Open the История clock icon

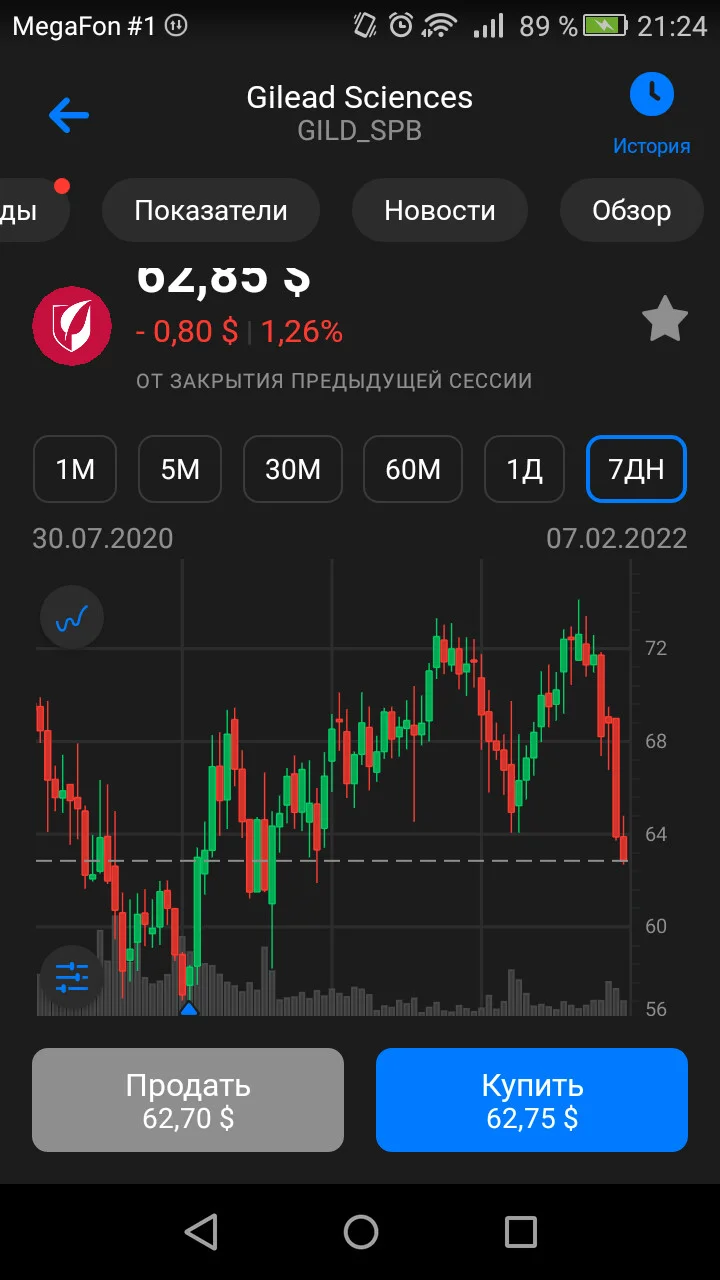click(x=652, y=95)
